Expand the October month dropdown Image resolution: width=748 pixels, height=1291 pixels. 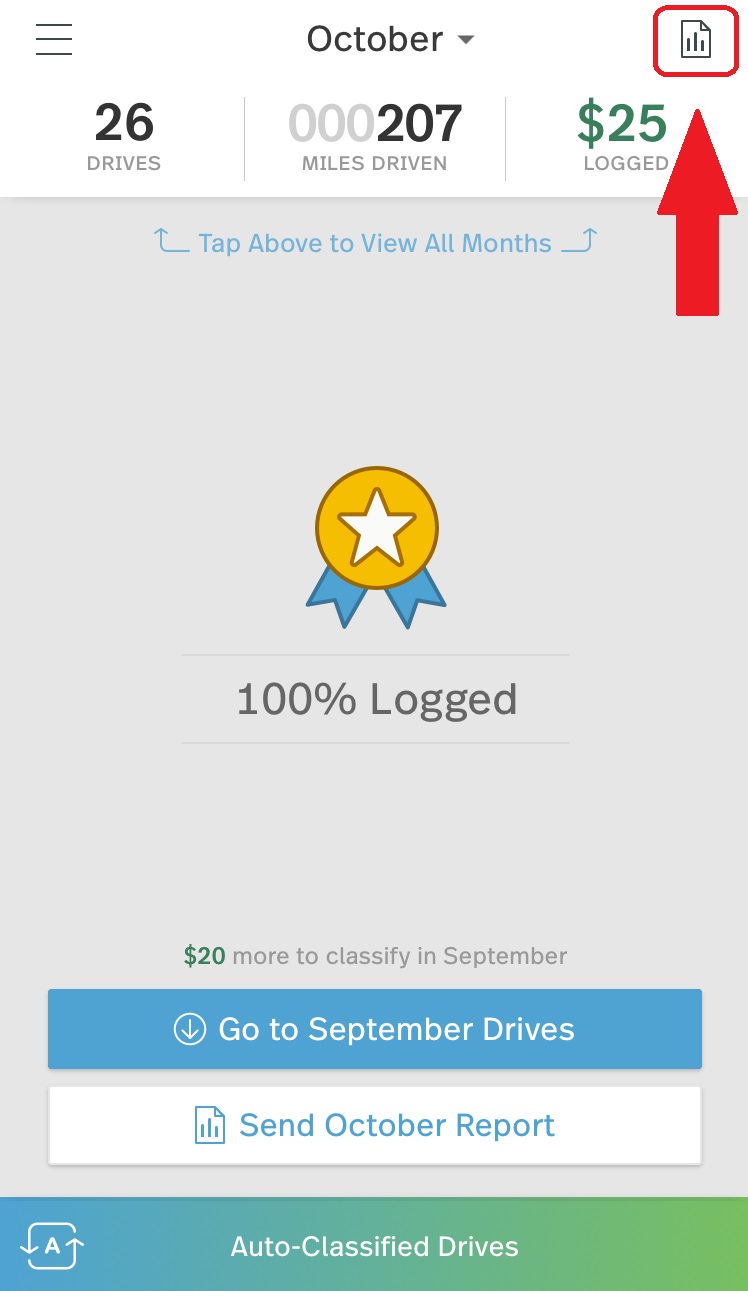pyautogui.click(x=390, y=39)
